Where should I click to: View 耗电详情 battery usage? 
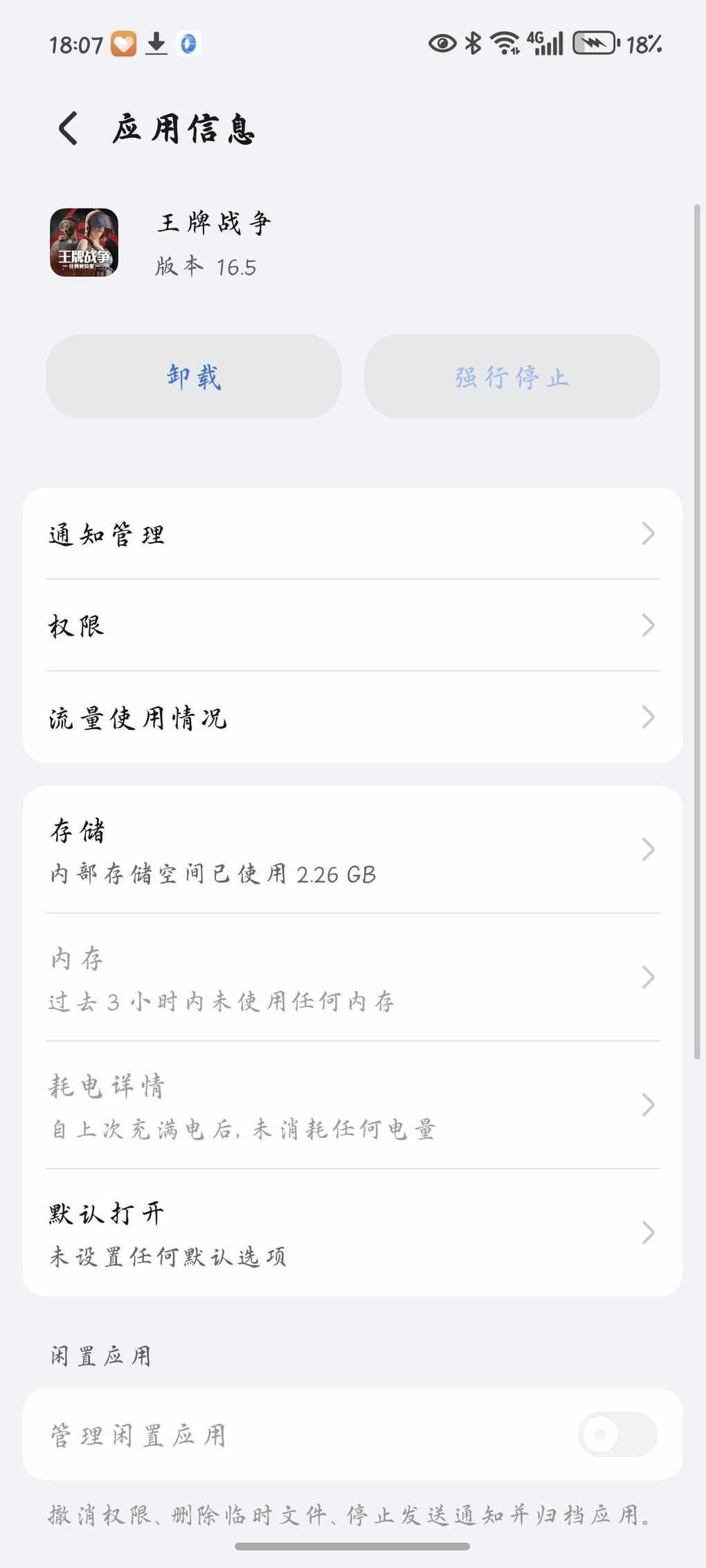[353, 1105]
